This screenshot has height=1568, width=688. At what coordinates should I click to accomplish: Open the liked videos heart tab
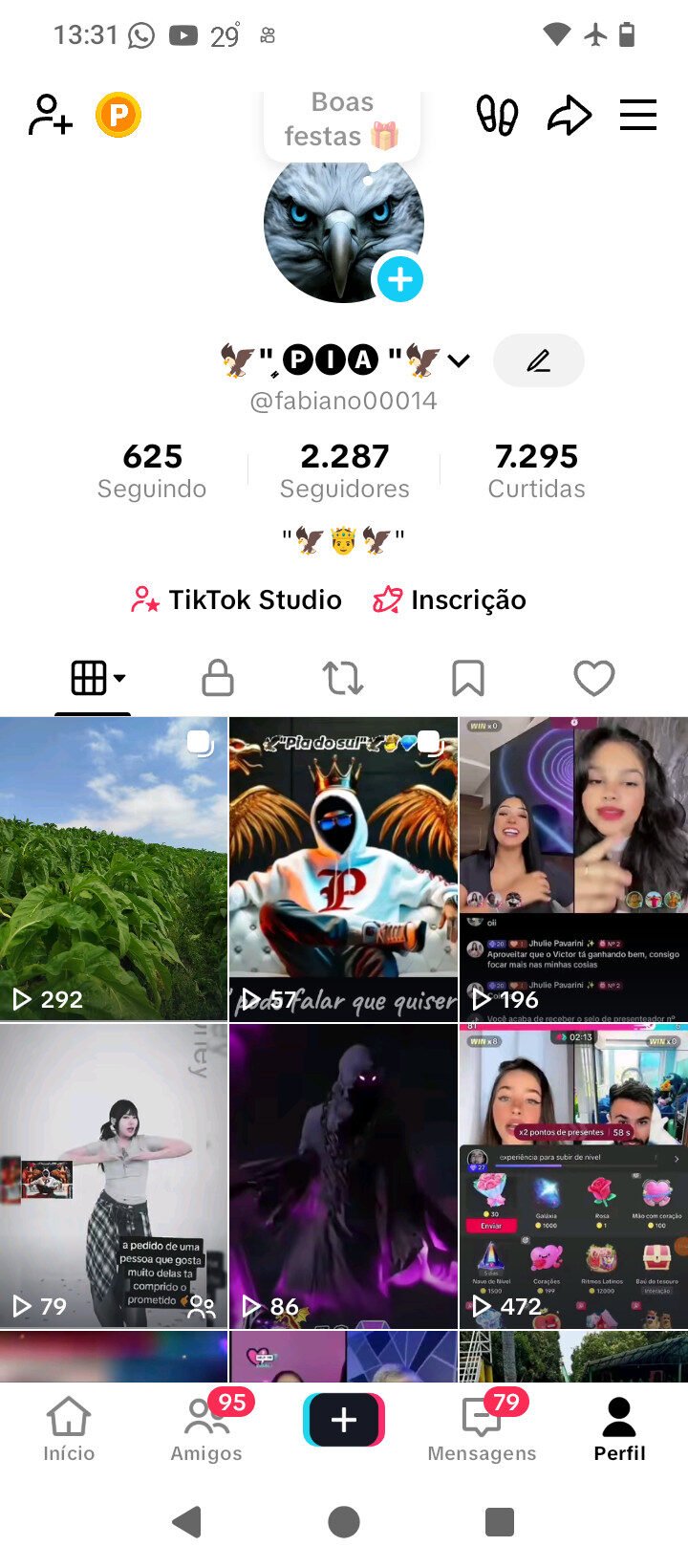coord(593,677)
